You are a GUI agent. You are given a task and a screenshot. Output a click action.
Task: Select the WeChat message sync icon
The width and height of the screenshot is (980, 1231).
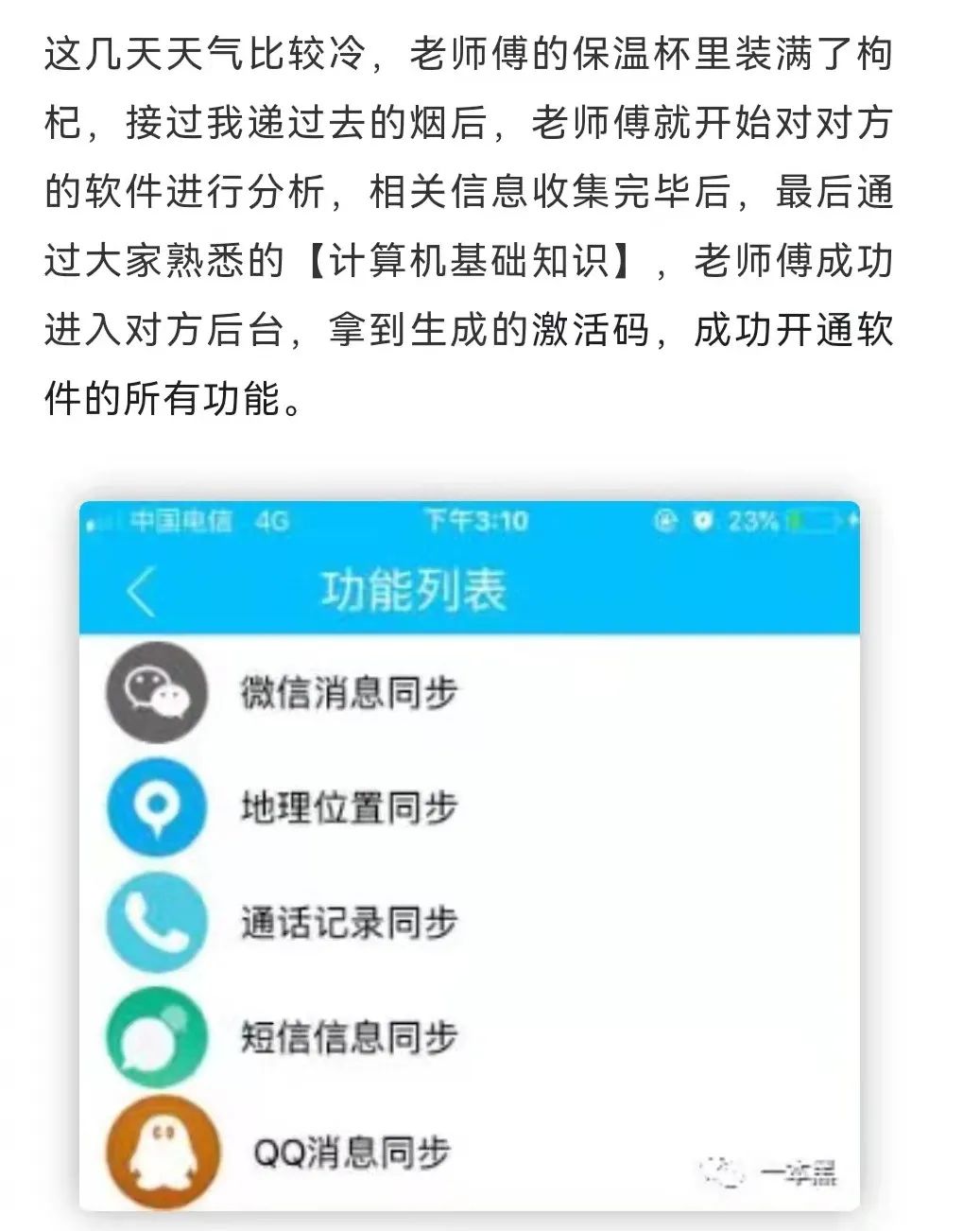tap(156, 697)
